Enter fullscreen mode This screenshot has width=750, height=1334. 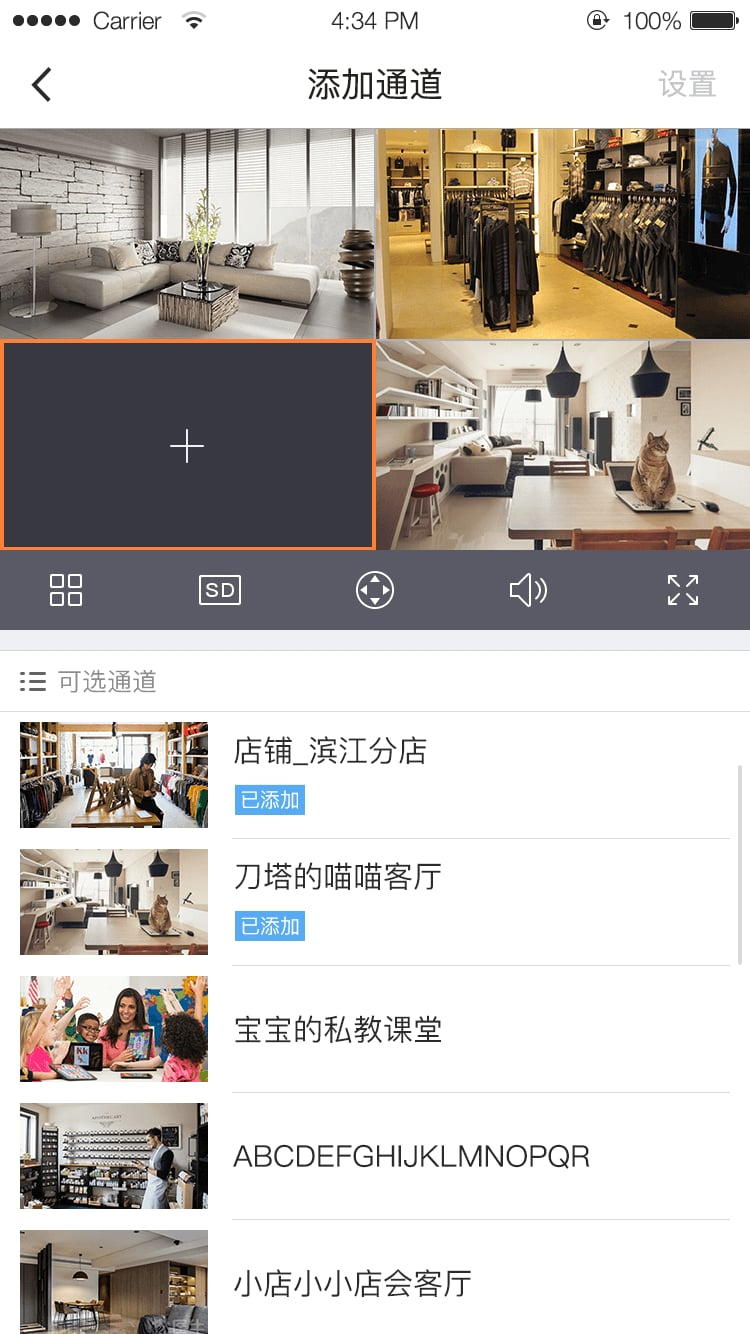tap(683, 590)
